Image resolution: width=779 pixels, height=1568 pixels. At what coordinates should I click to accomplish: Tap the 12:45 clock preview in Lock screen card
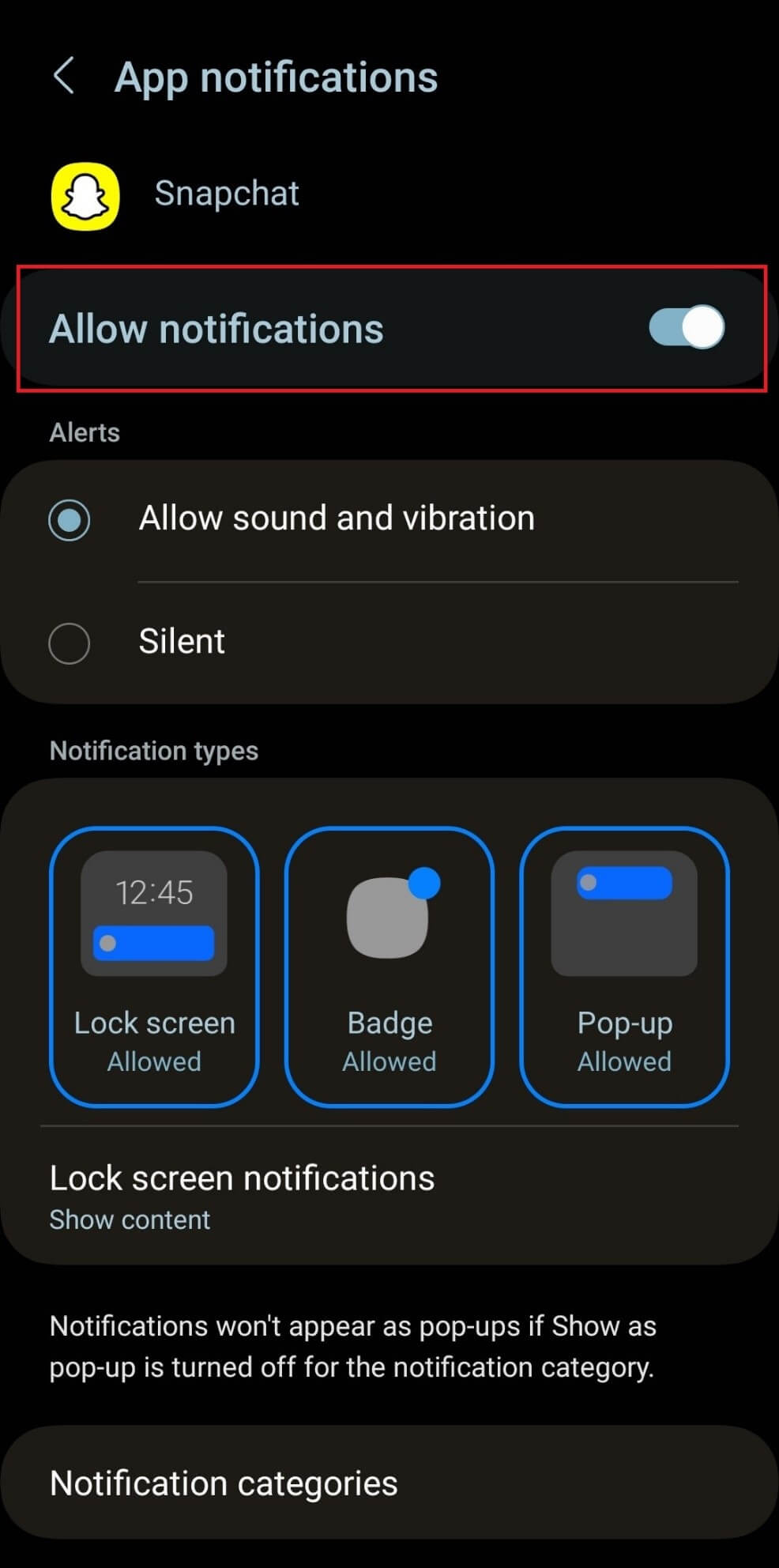coord(154,892)
